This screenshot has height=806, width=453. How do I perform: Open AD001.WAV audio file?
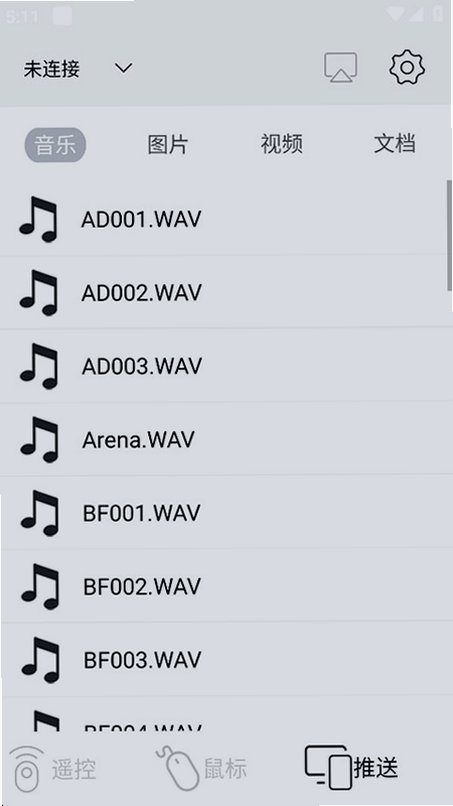[x=224, y=219]
